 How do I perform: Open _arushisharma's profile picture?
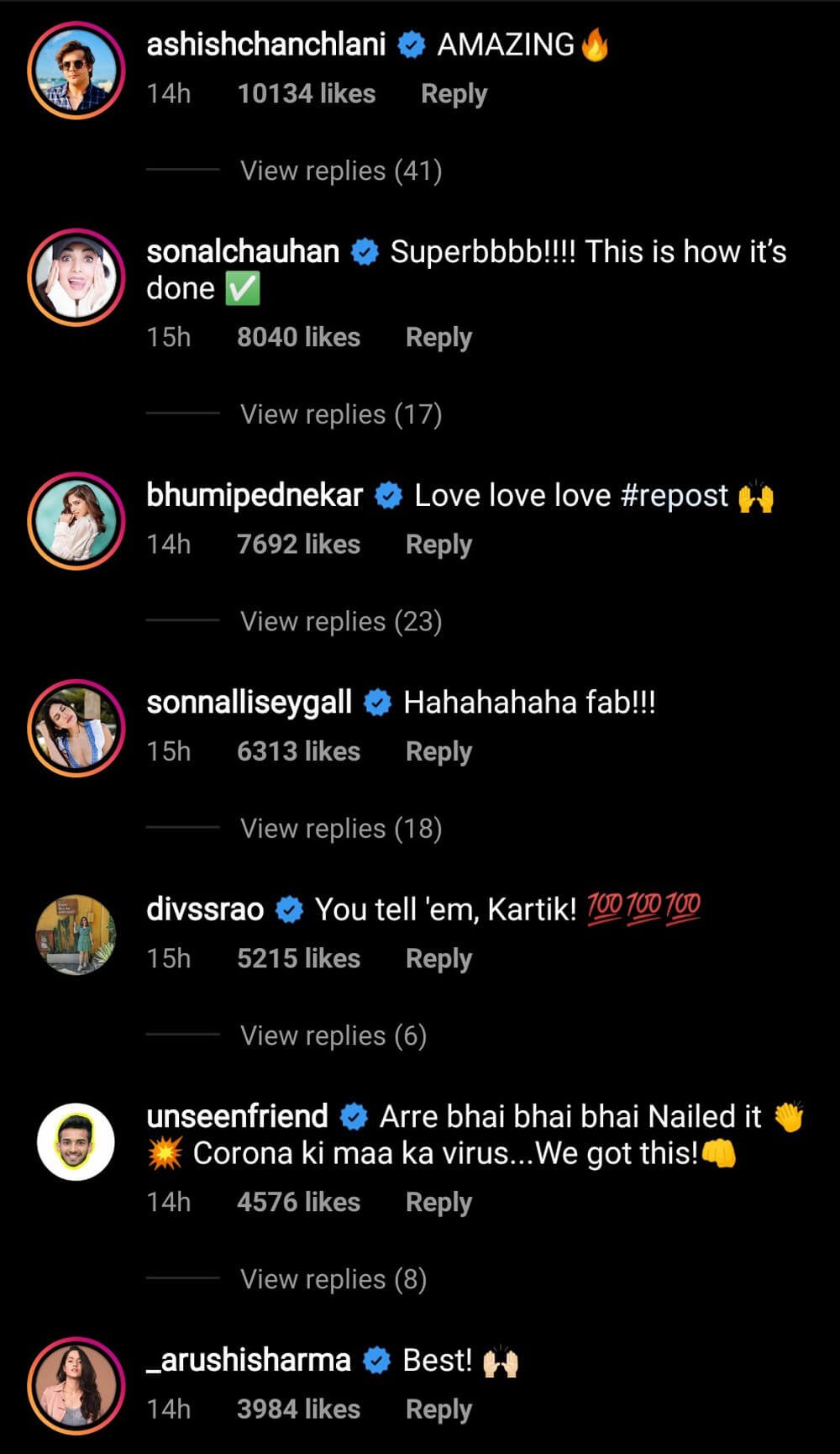(x=76, y=1386)
